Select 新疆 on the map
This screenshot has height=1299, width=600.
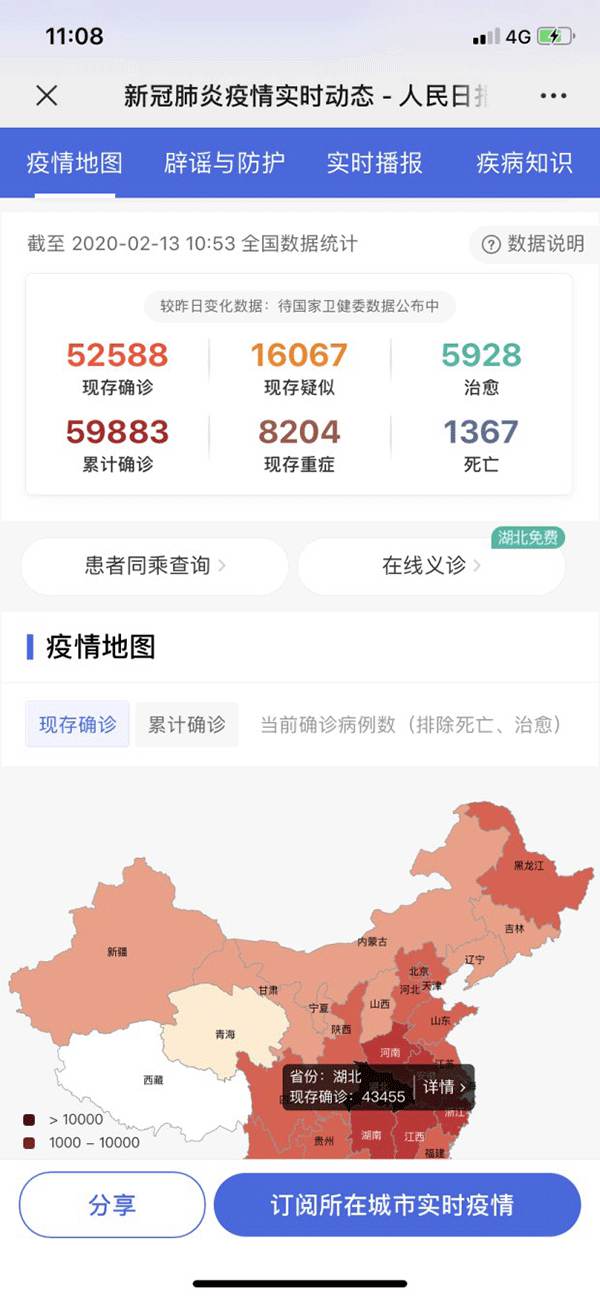click(x=117, y=951)
